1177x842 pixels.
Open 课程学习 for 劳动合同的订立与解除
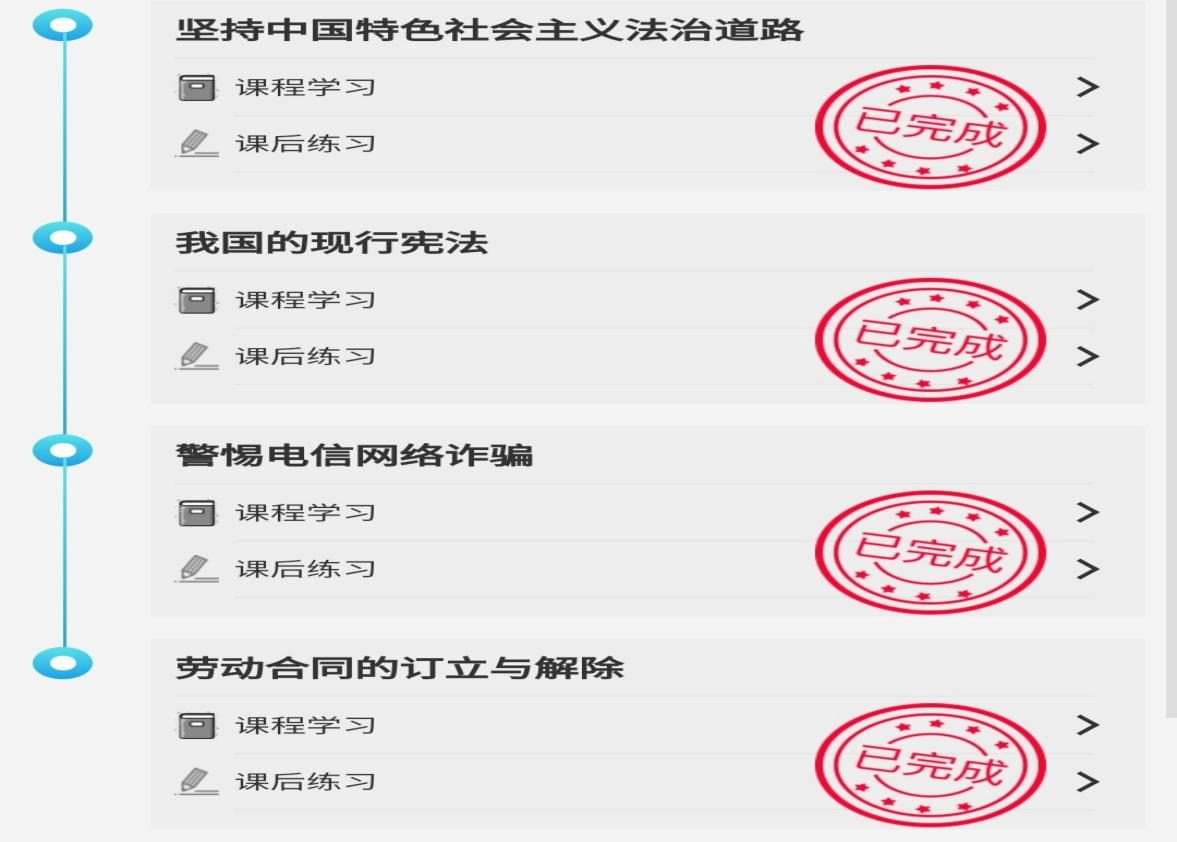[x=305, y=725]
